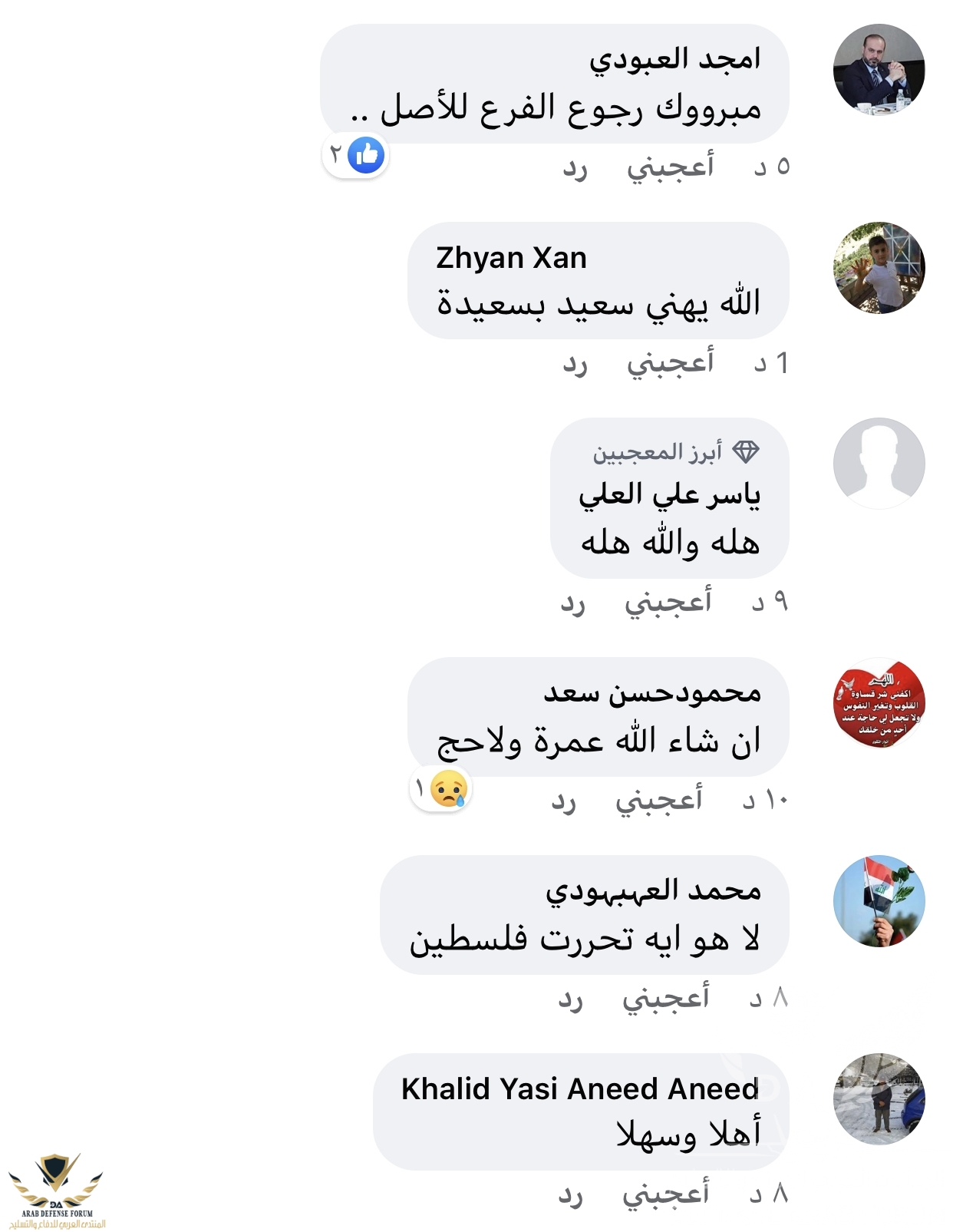Reply to ياسر علي العلي's comment
953x1232 pixels.
(x=572, y=602)
